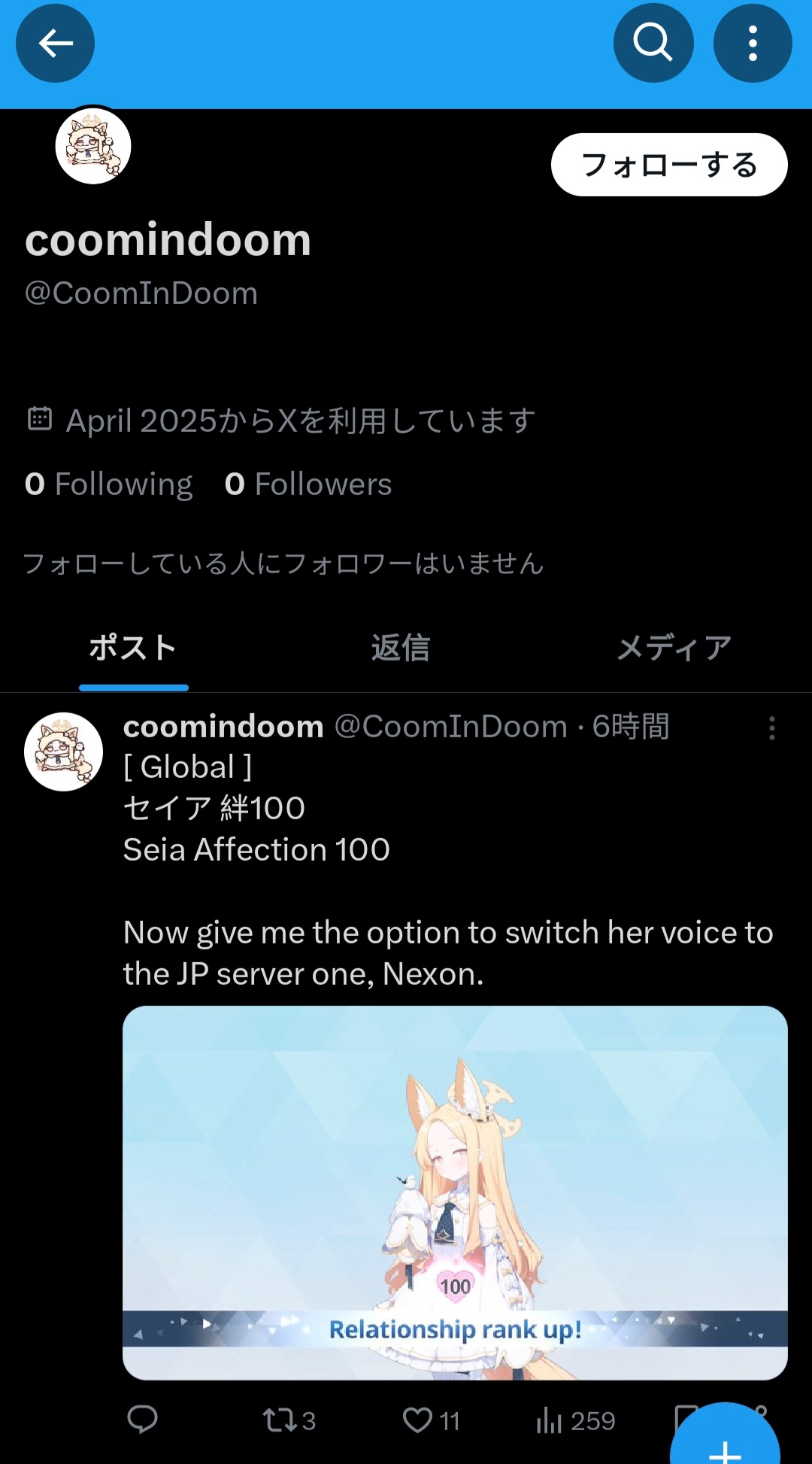View coomindoom's profile picture
Screen dimensions: 812x1464
(x=93, y=146)
